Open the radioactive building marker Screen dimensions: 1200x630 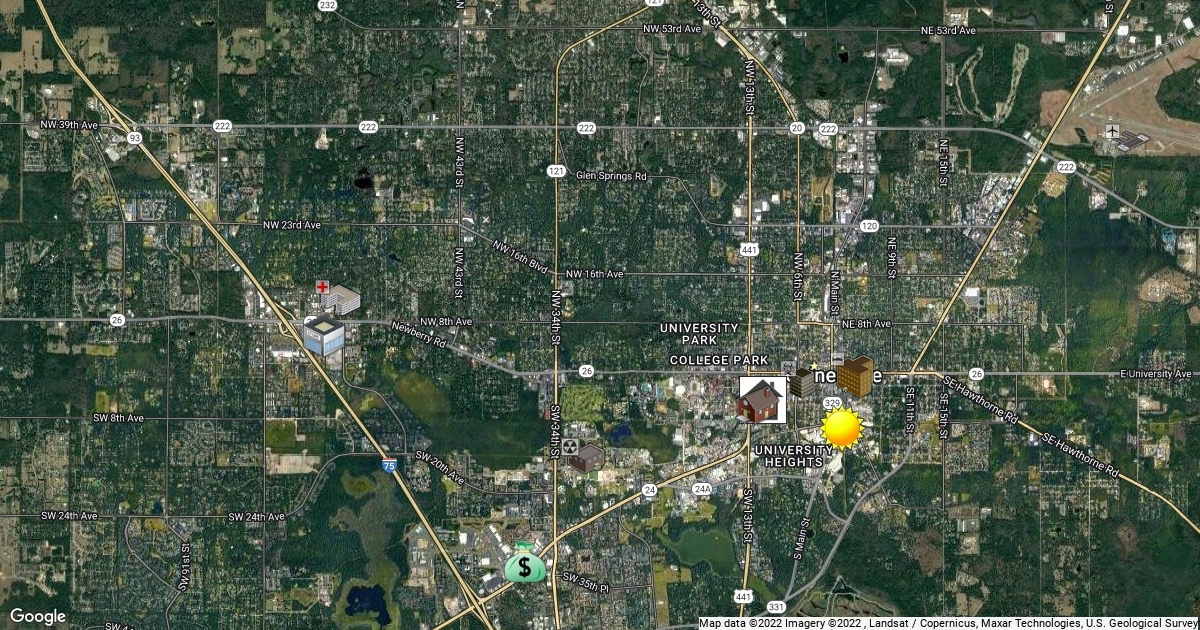click(x=585, y=456)
